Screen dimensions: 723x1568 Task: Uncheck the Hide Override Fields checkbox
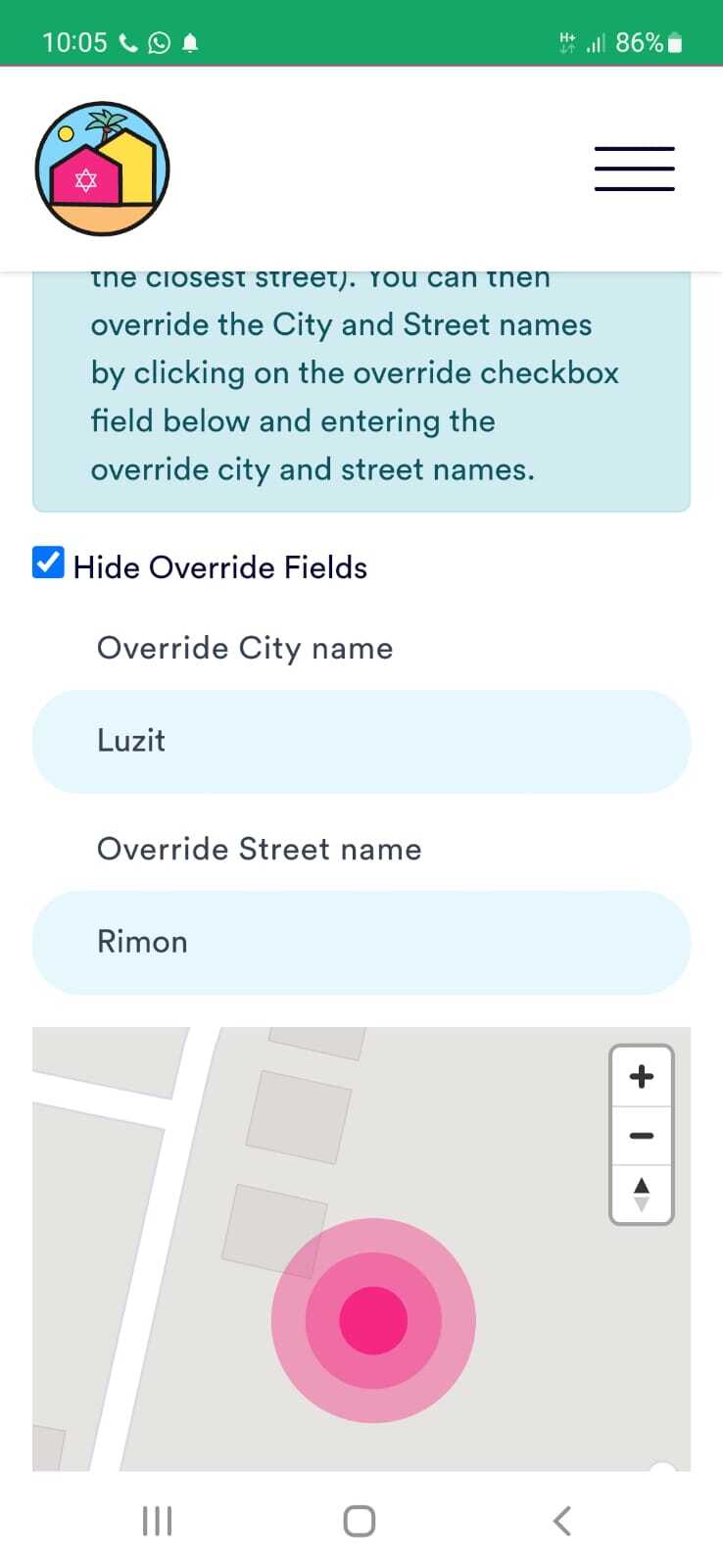[x=49, y=563]
